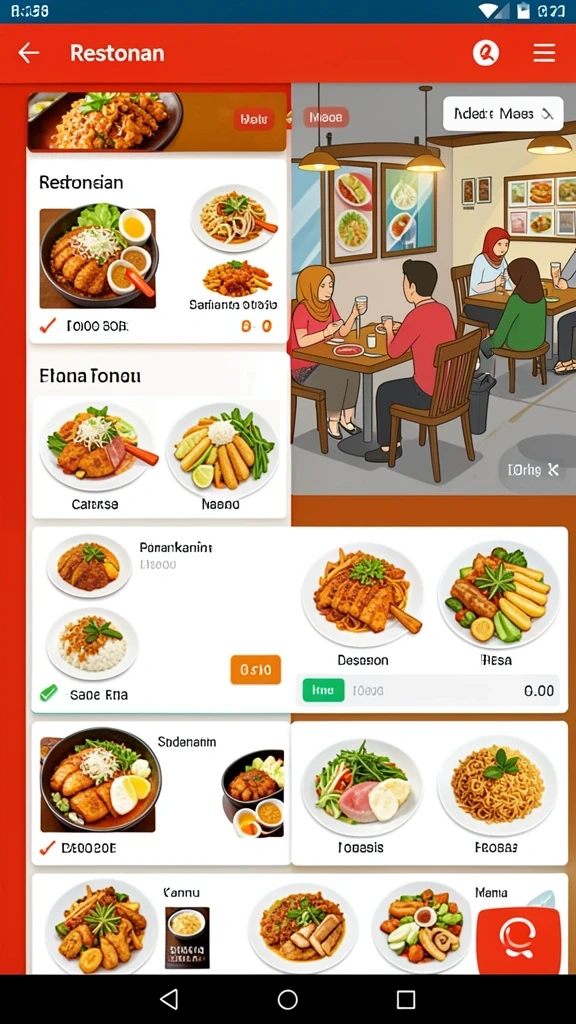This screenshot has width=576, height=1024.
Task: Open search from the red app bar
Action: [x=485, y=53]
